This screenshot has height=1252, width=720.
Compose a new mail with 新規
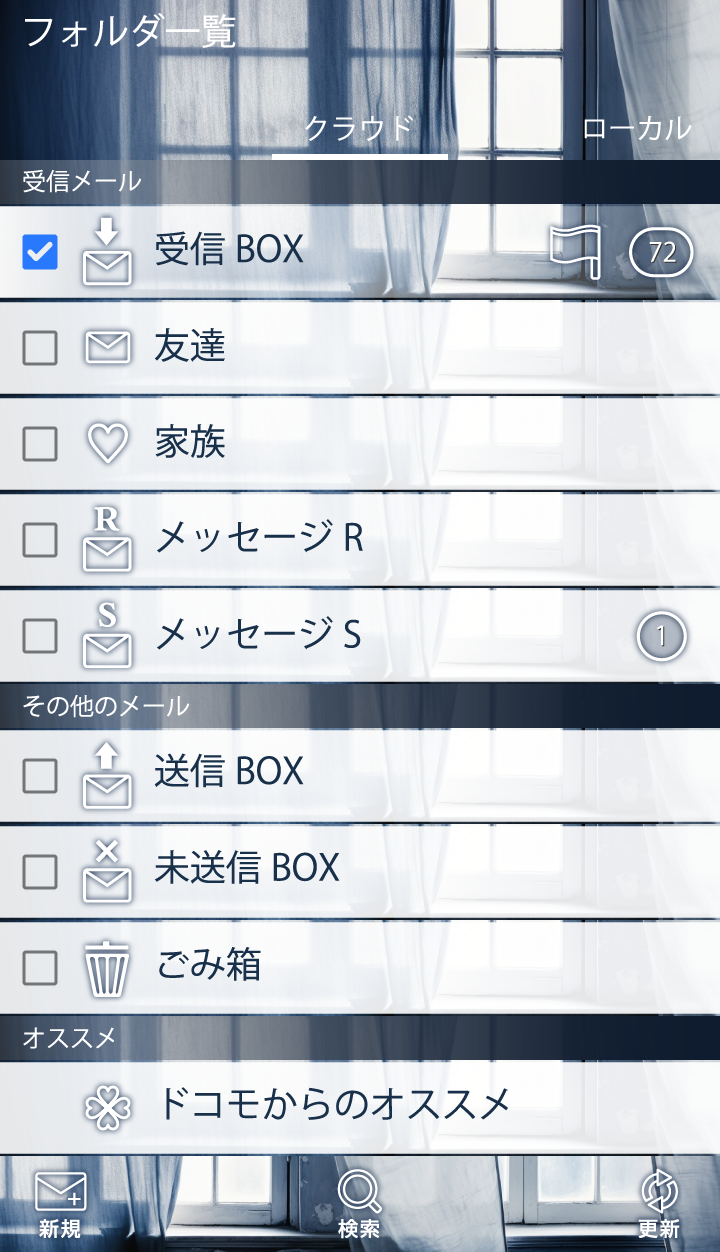tap(60, 1205)
